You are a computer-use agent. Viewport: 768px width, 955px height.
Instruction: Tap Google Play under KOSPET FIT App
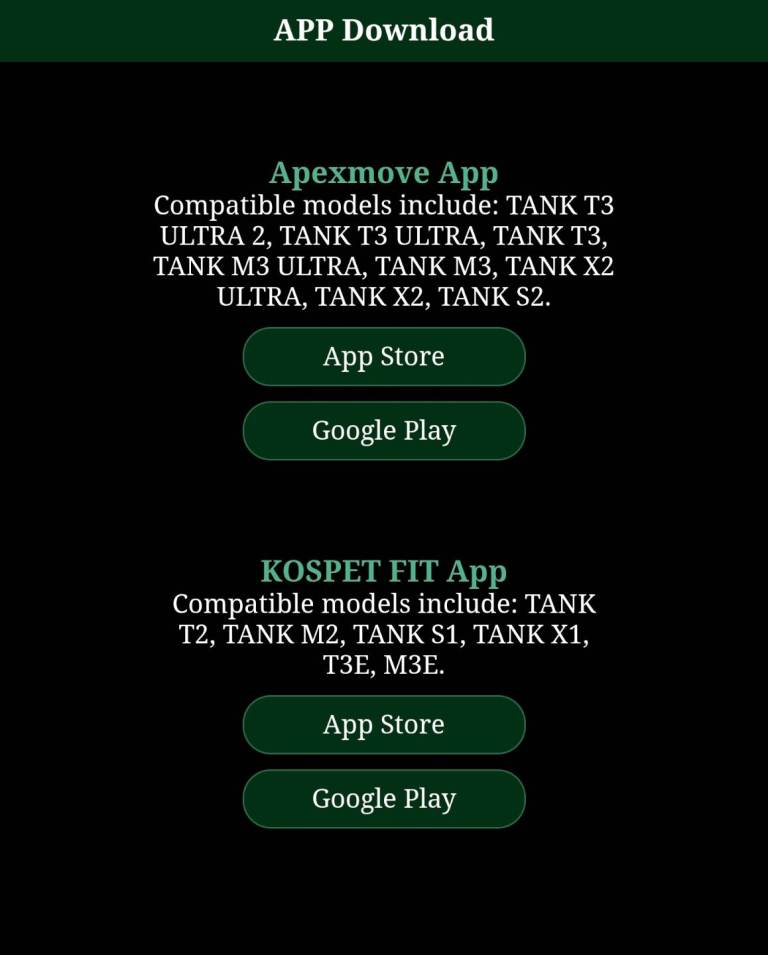click(384, 799)
